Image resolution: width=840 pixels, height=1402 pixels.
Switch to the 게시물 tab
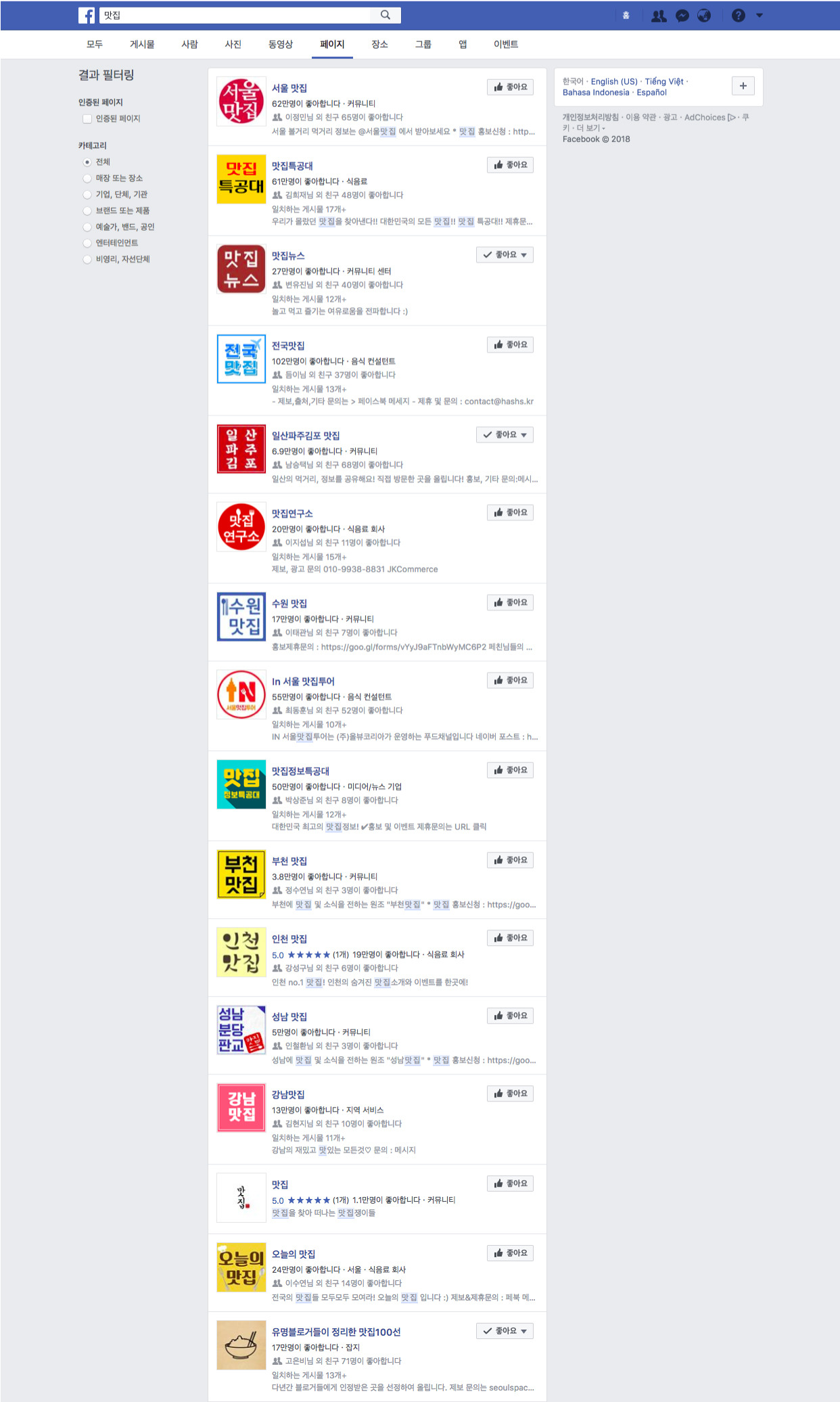[142, 44]
